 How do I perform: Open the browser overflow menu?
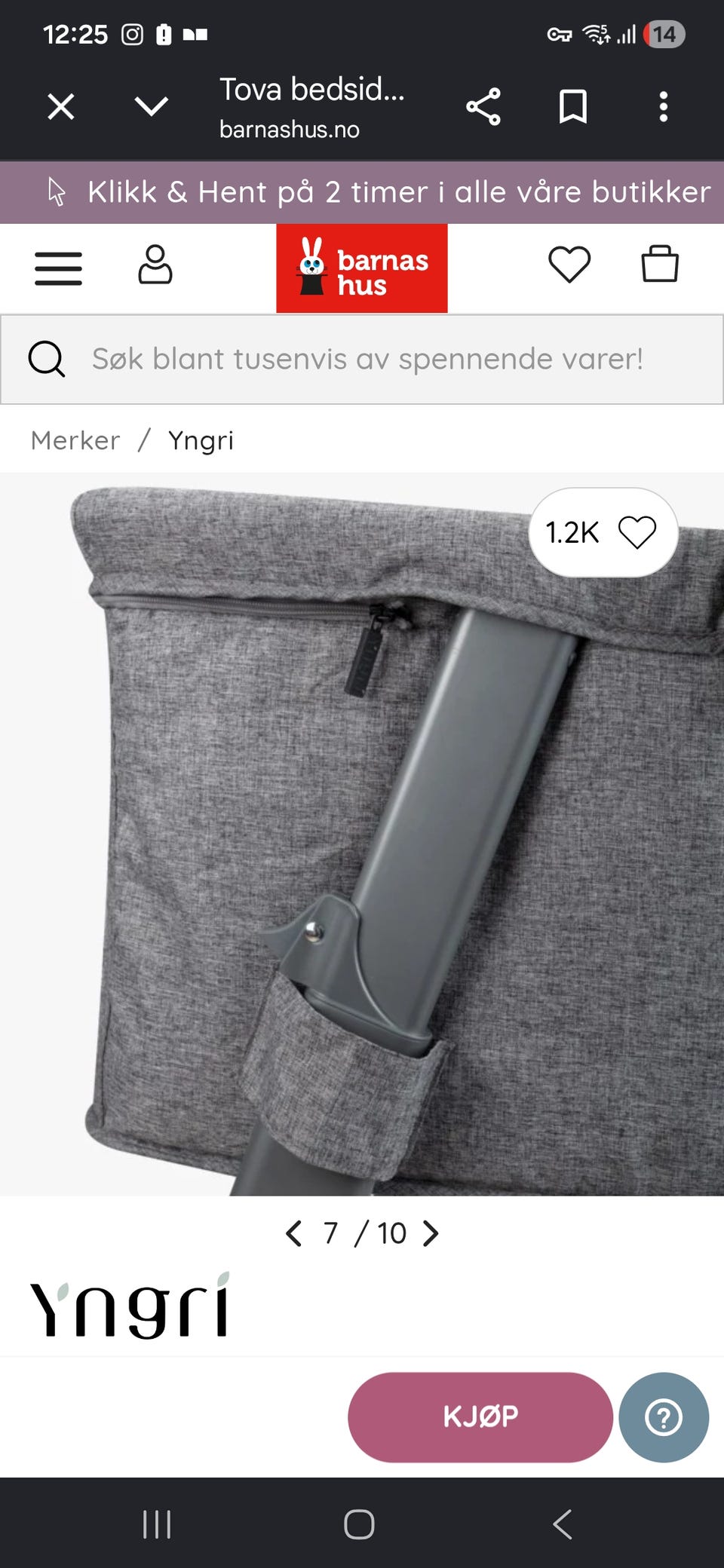point(664,106)
